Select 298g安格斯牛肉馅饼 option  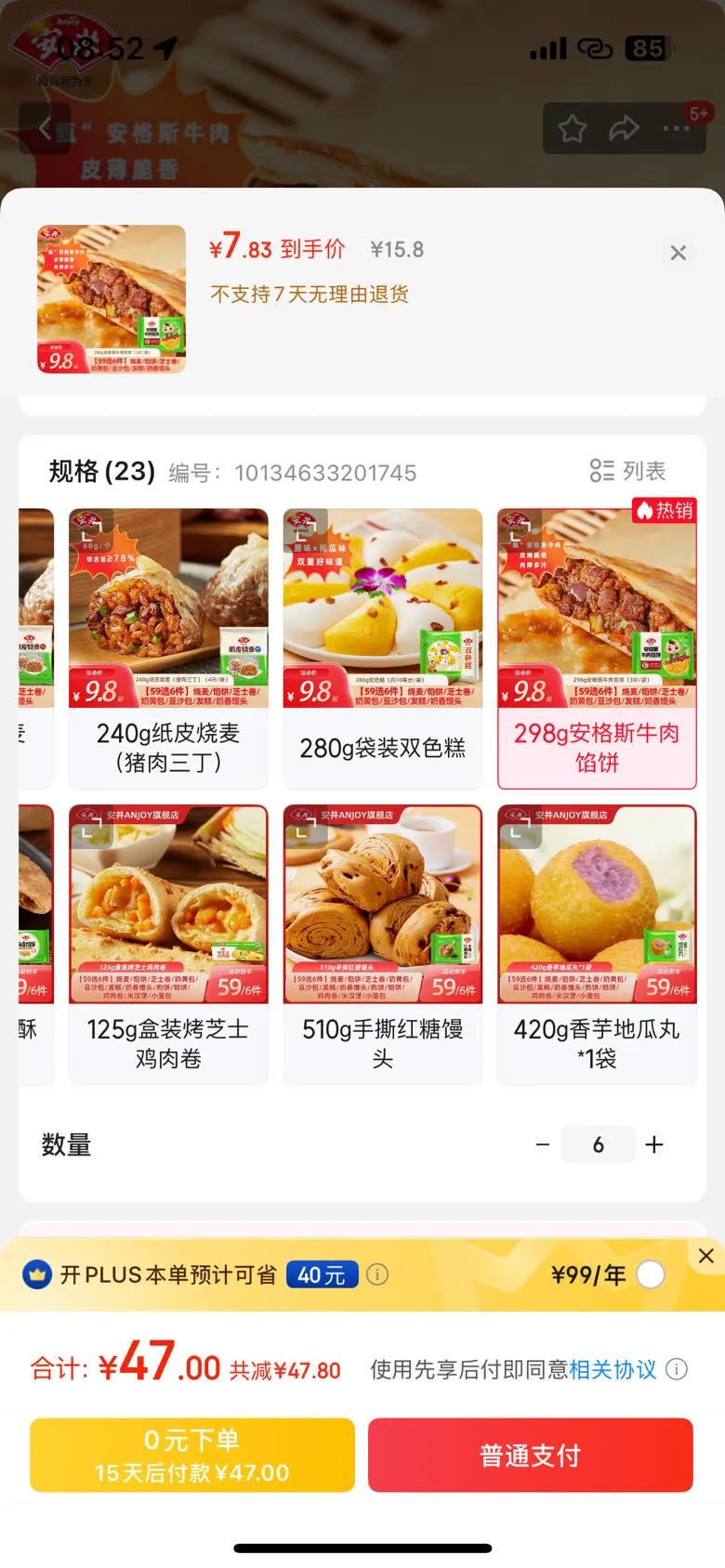[597, 648]
